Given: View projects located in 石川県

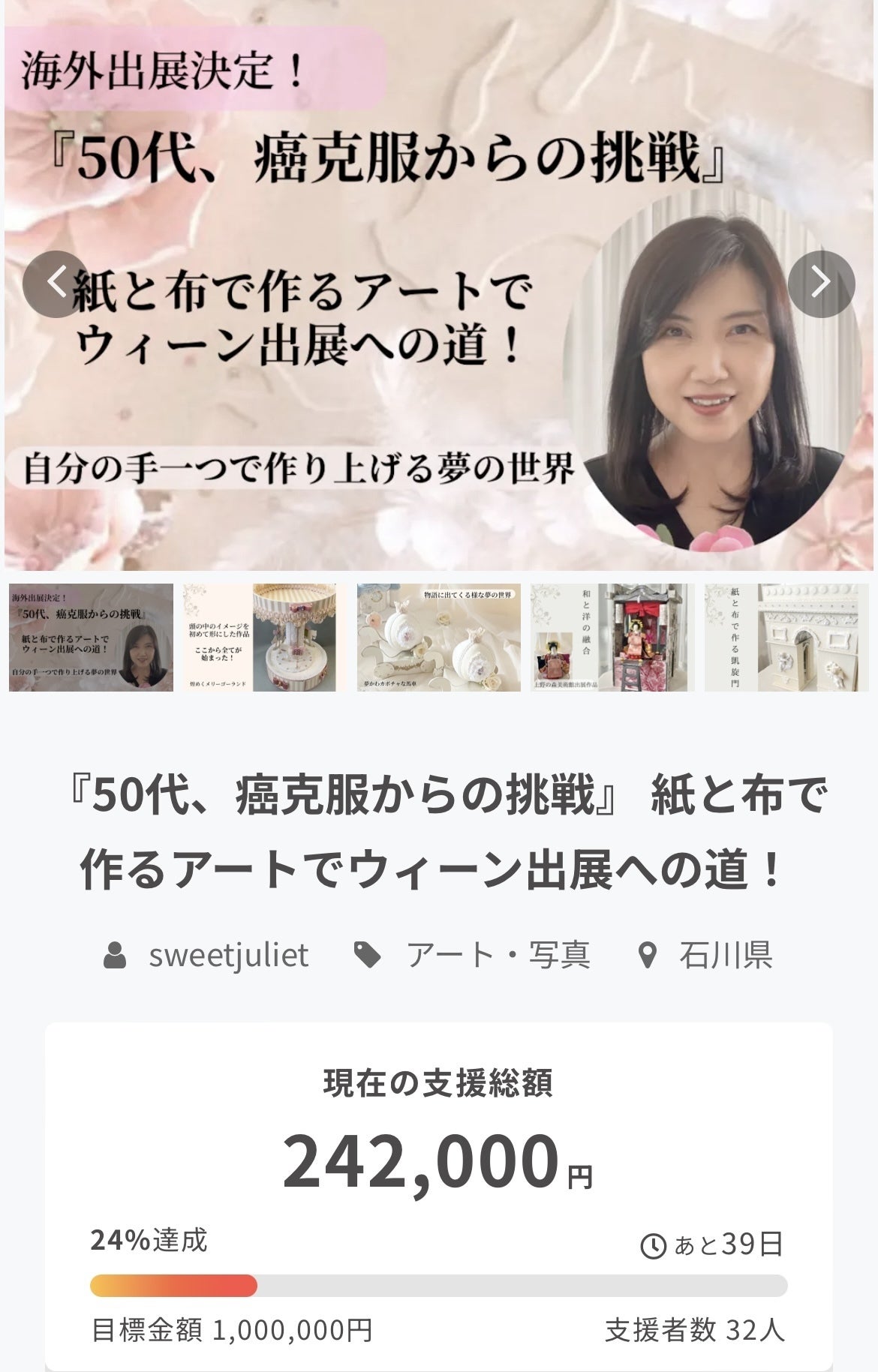Looking at the screenshot, I should point(724,956).
